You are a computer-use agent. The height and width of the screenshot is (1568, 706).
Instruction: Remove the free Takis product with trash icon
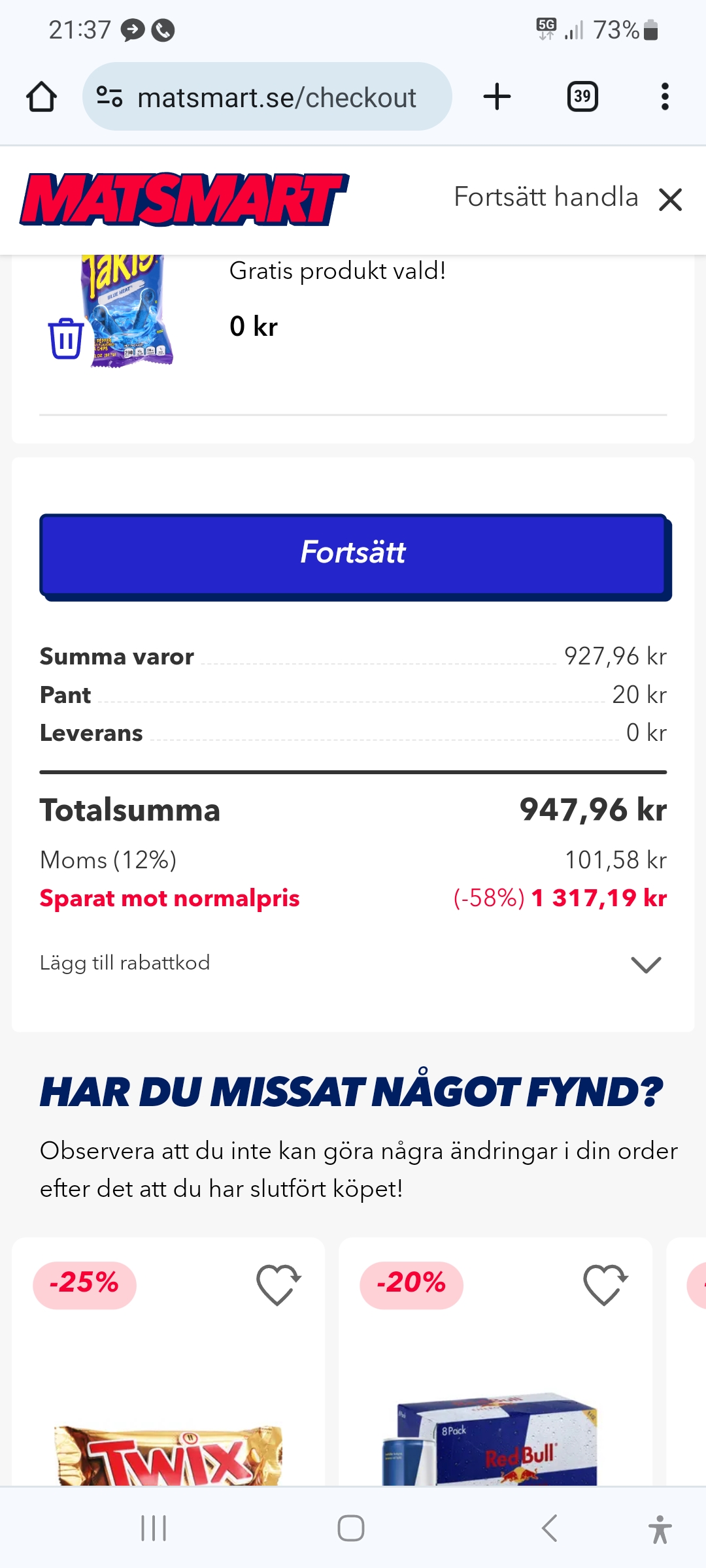click(x=66, y=338)
